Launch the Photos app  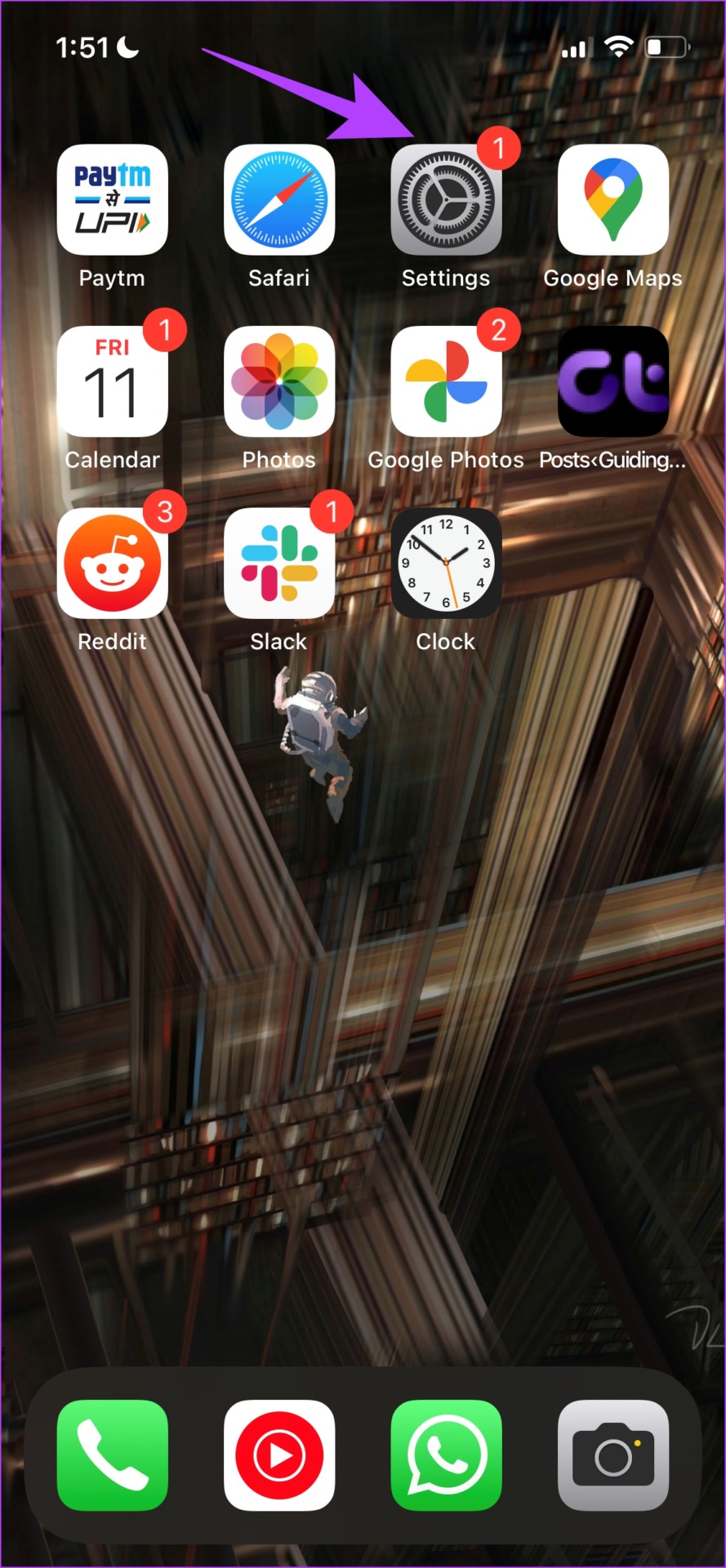279,382
